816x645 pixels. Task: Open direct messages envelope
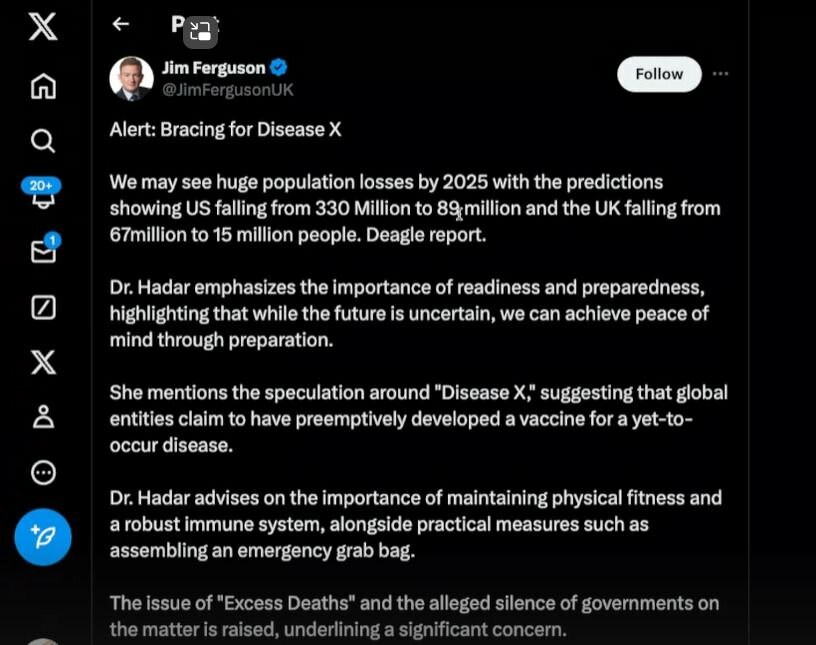[x=43, y=251]
